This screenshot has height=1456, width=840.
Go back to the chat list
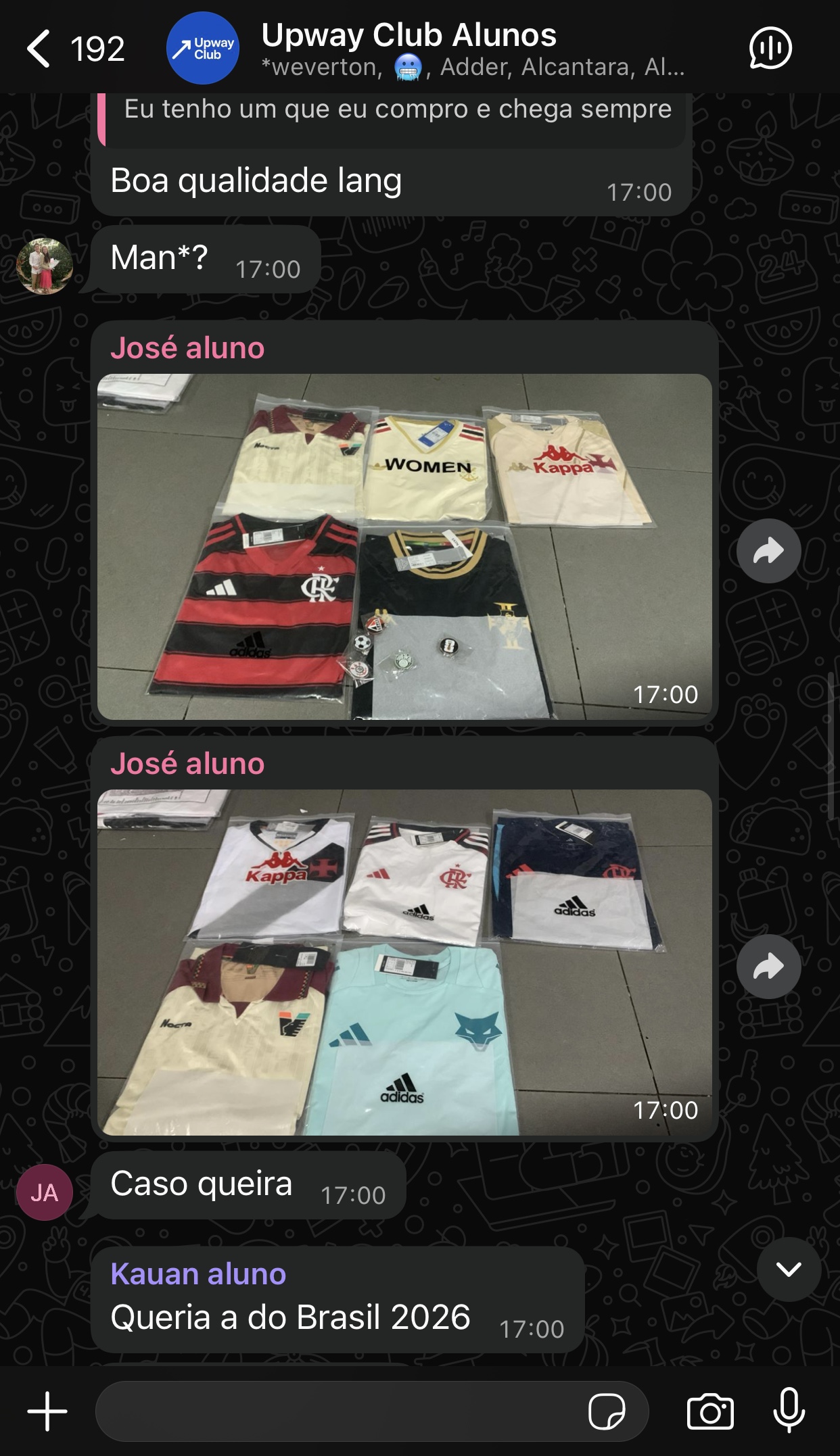pyautogui.click(x=39, y=49)
